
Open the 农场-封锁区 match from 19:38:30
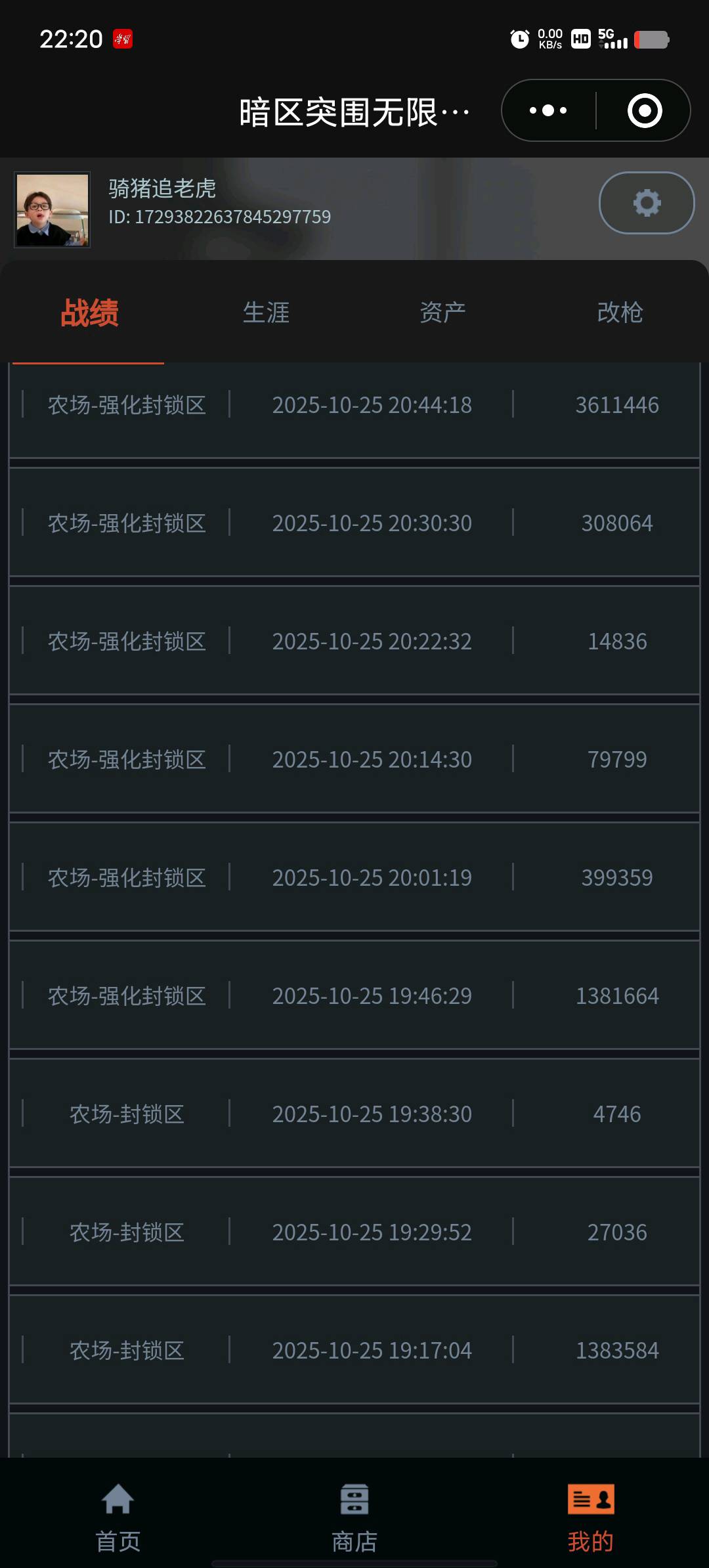[x=354, y=1114]
